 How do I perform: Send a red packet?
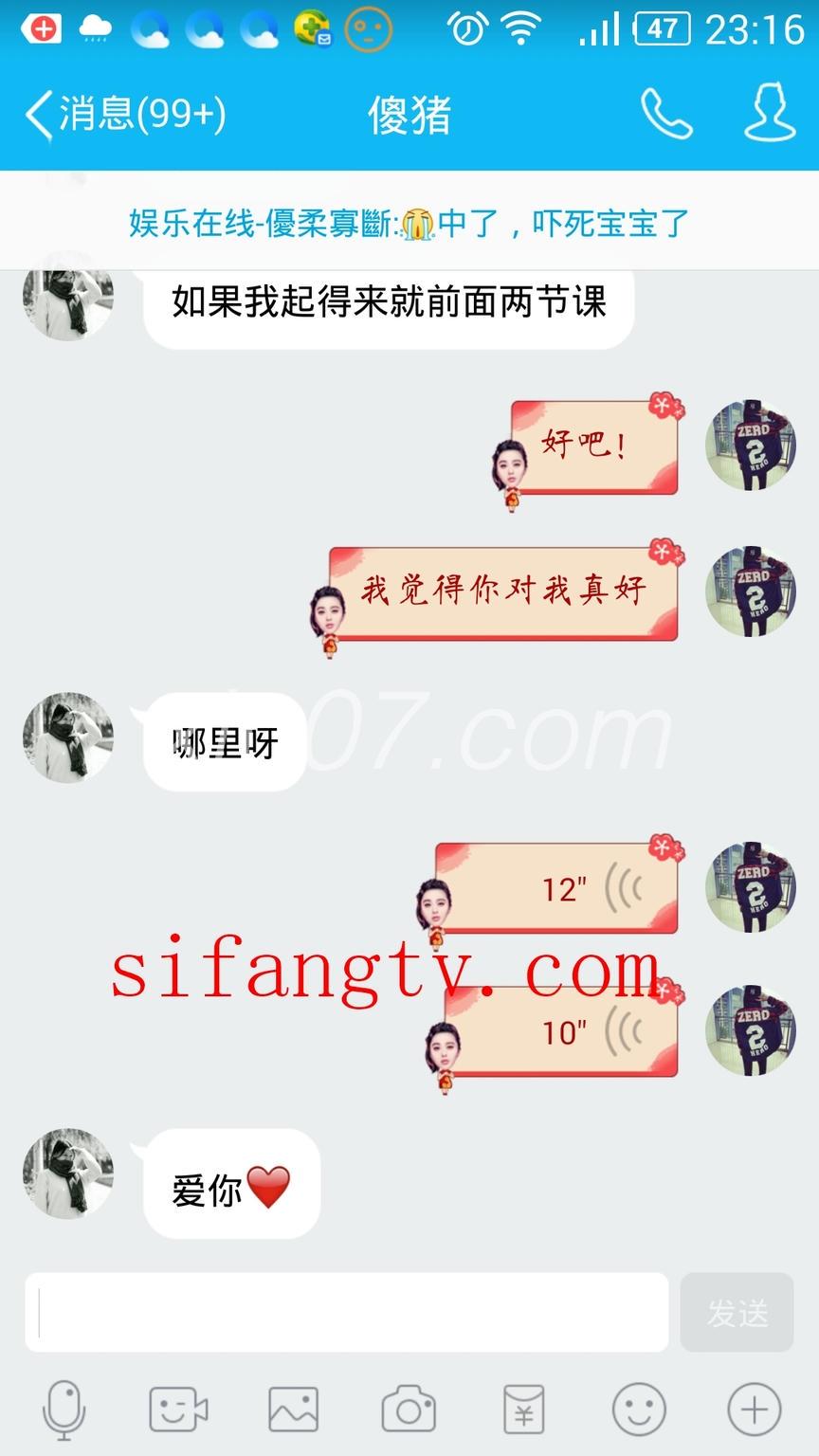click(x=523, y=1410)
